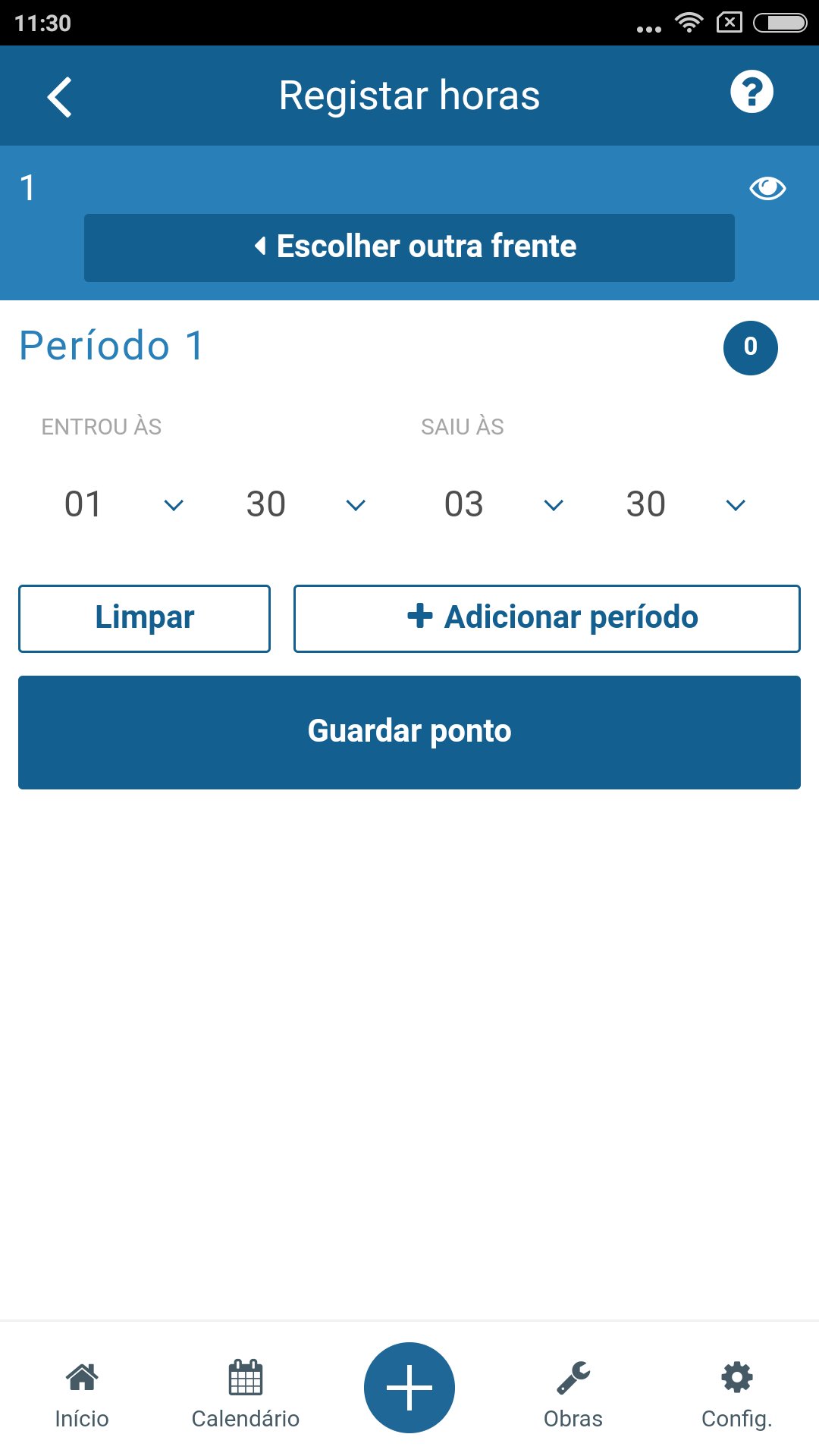Image resolution: width=819 pixels, height=1456 pixels.
Task: Tap the eye visibility icon
Action: click(x=767, y=188)
